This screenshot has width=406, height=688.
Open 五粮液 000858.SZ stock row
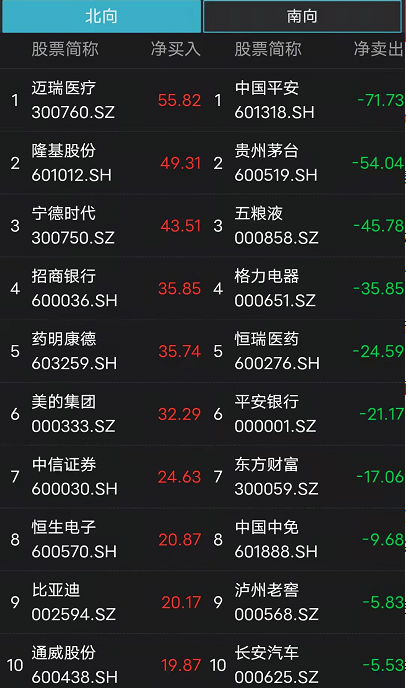[x=304, y=226]
